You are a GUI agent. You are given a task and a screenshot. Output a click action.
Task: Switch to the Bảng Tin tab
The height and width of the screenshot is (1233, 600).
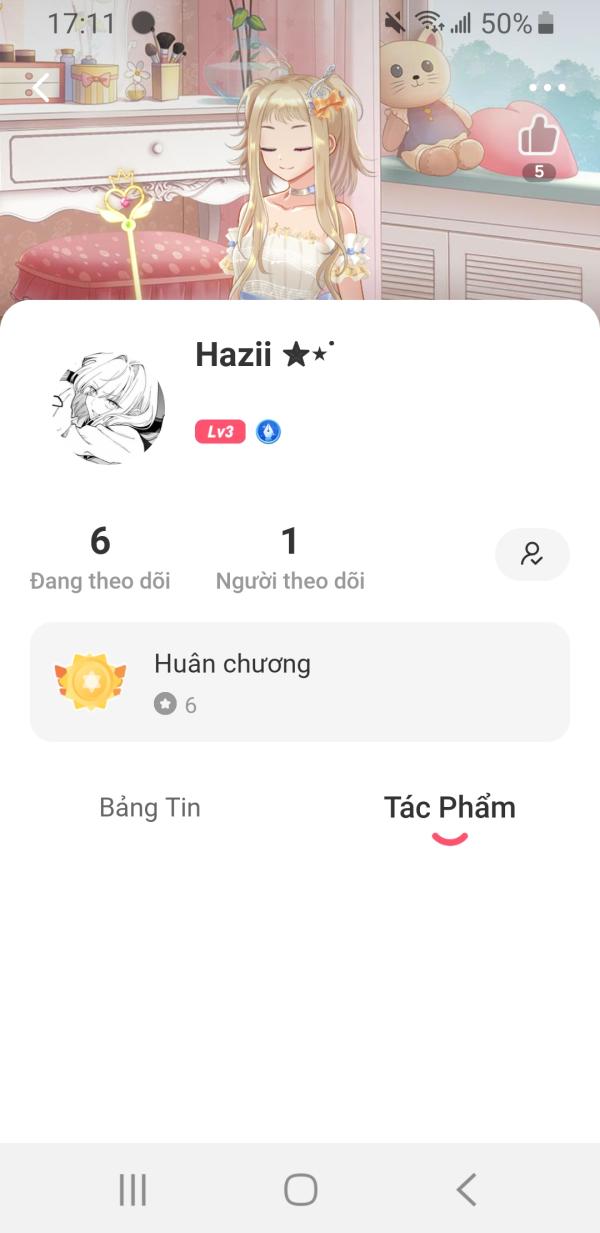tap(150, 808)
